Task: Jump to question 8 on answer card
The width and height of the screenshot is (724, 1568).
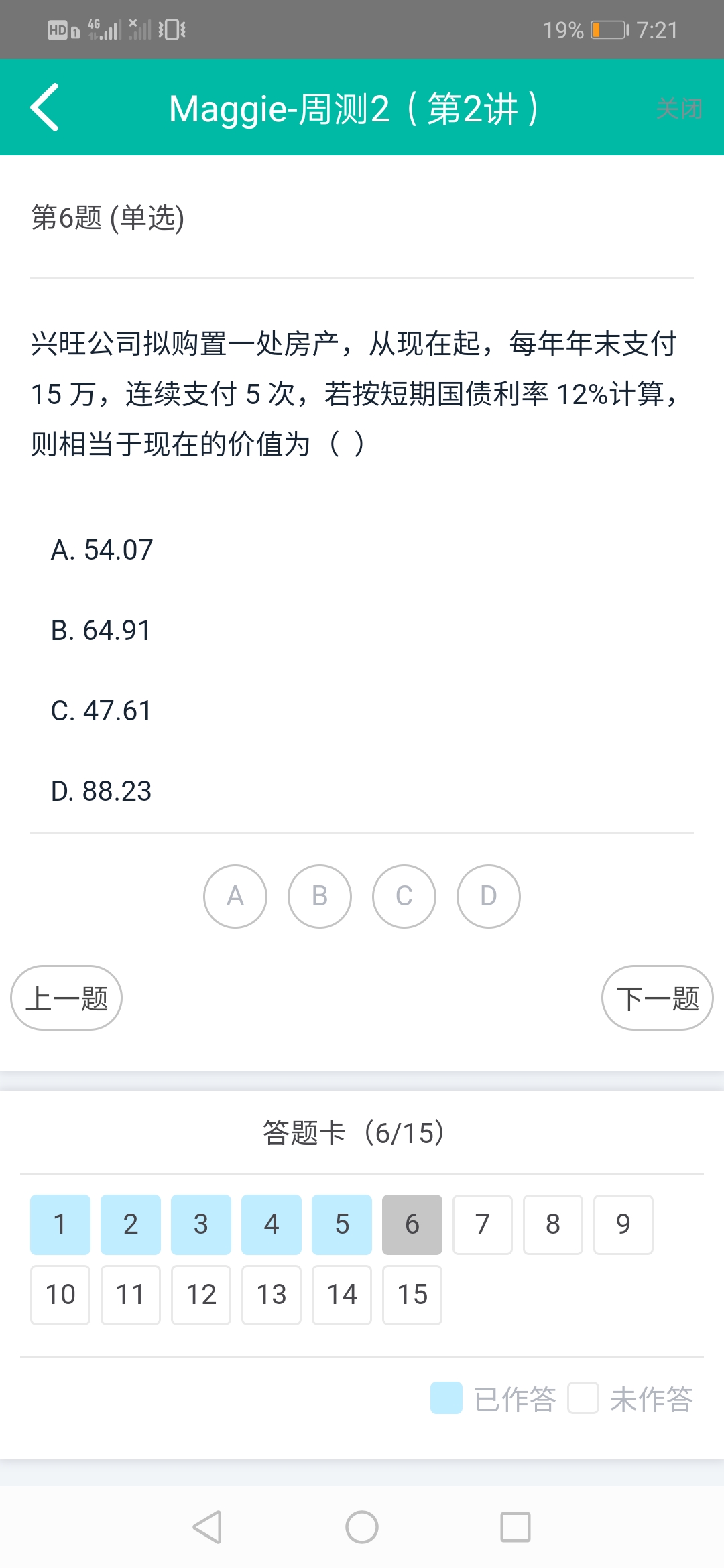Action: pos(553,1224)
